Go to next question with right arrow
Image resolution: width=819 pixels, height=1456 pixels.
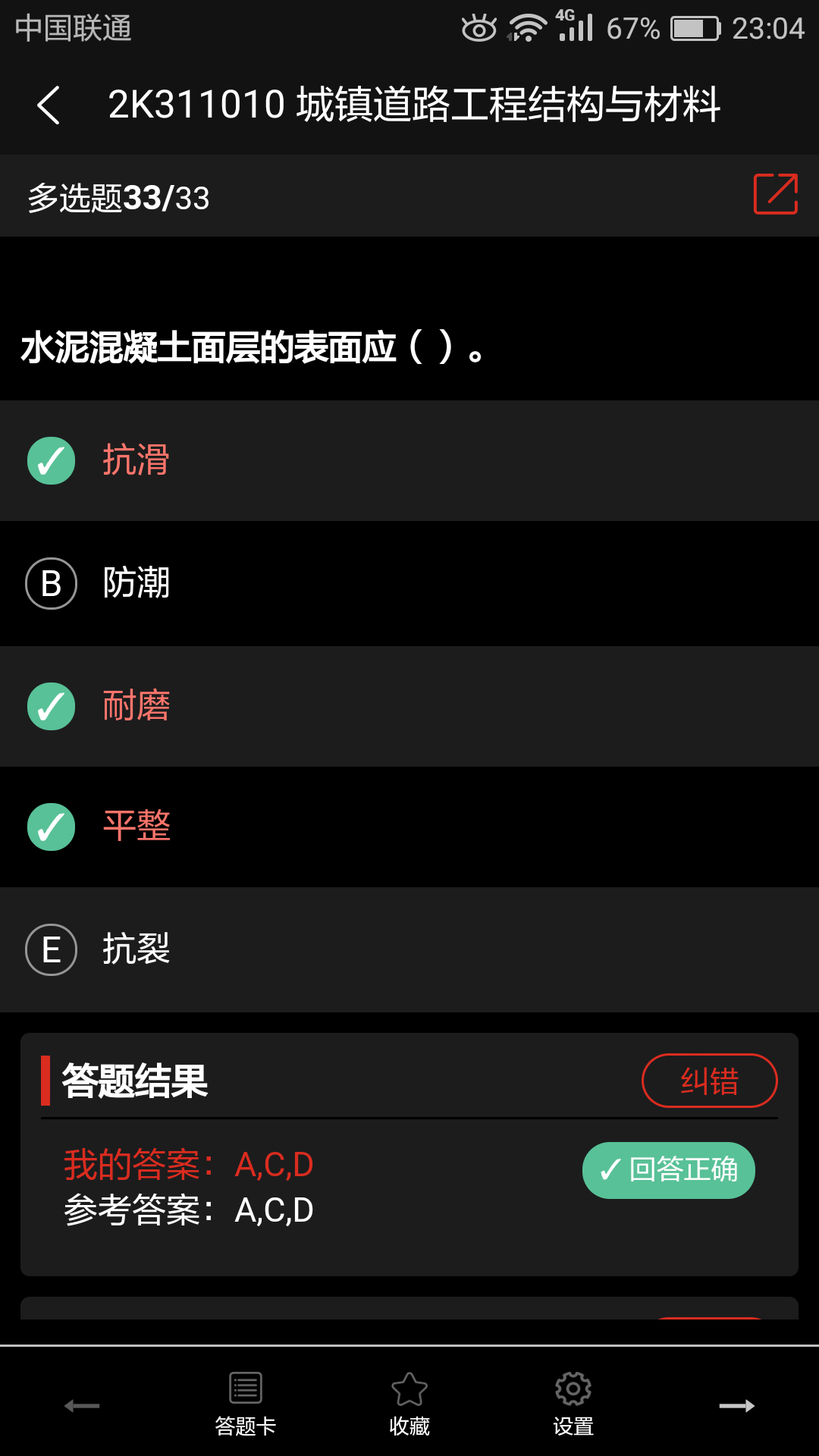pos(737,1404)
